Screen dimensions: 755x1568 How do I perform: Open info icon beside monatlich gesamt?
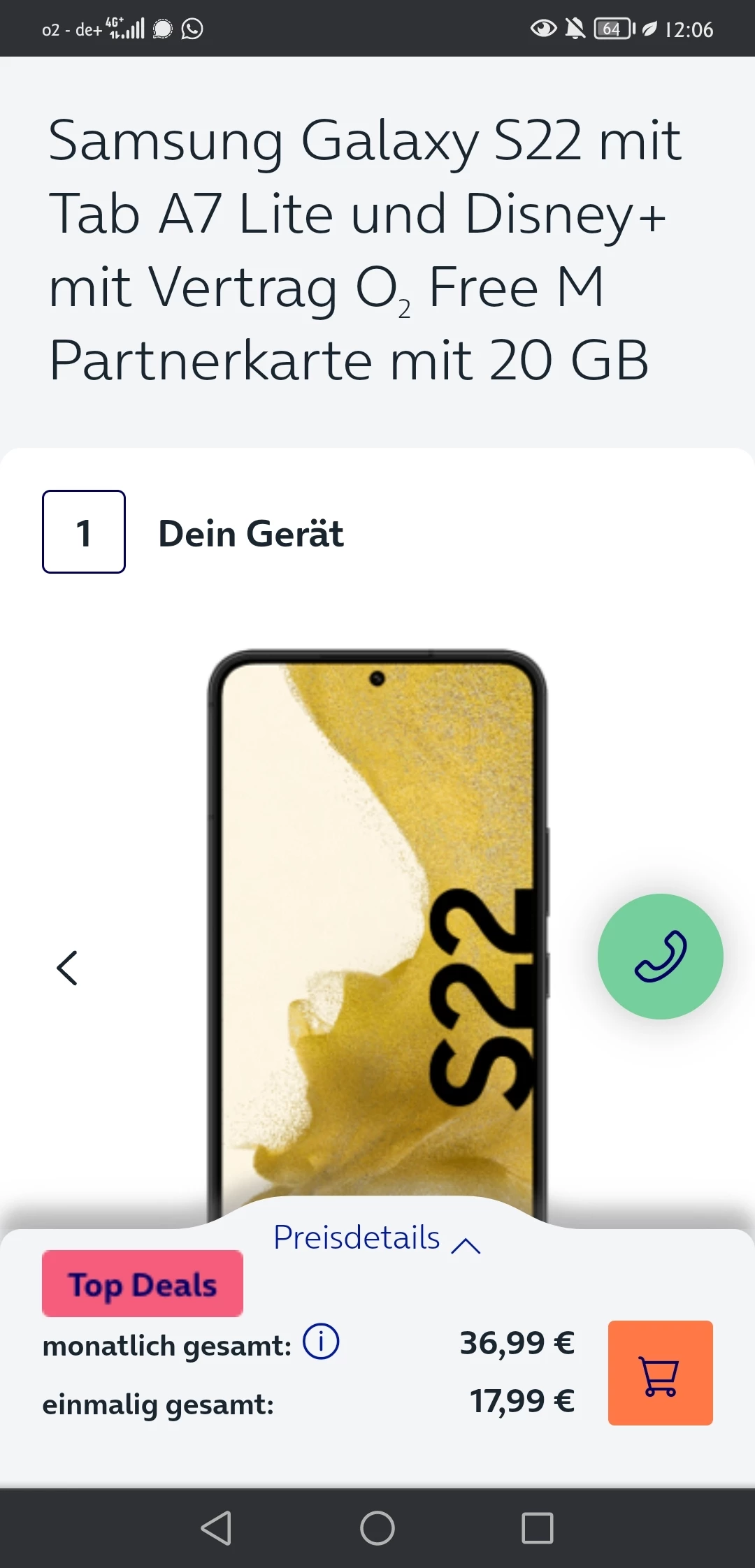(x=321, y=1342)
